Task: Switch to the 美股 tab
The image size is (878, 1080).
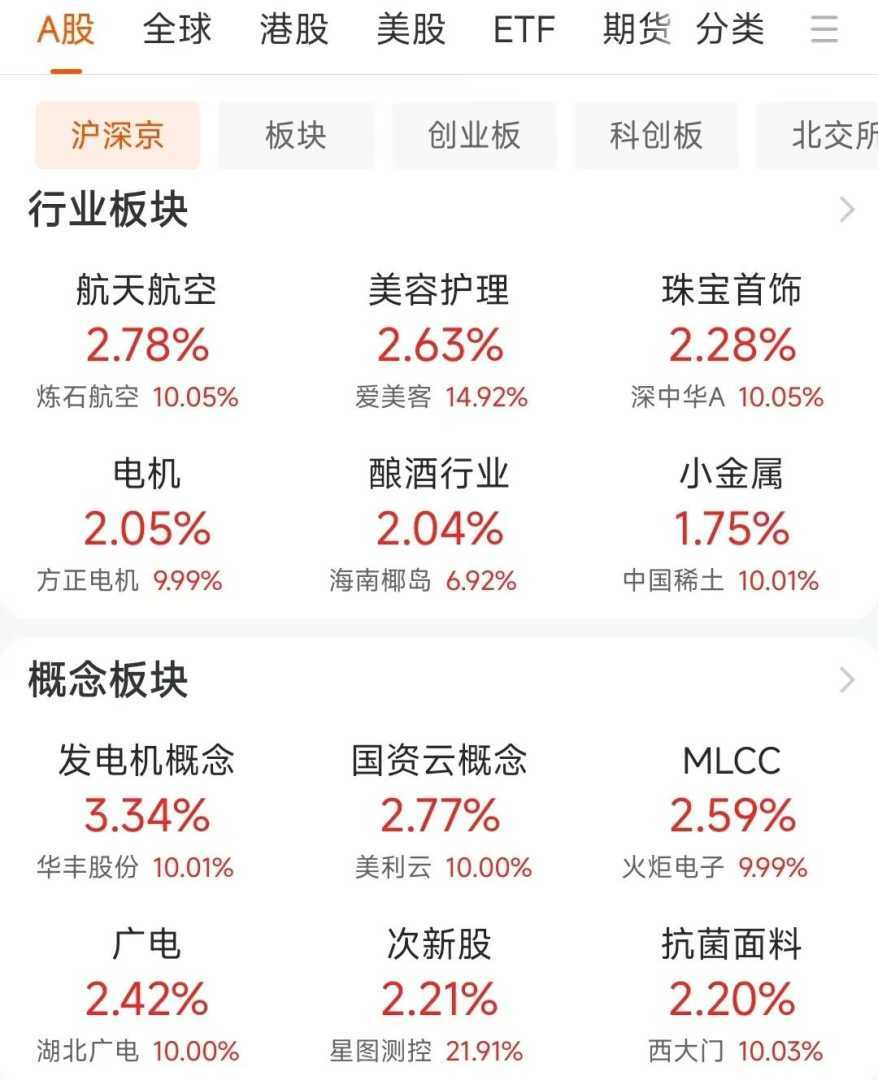Action: click(410, 30)
